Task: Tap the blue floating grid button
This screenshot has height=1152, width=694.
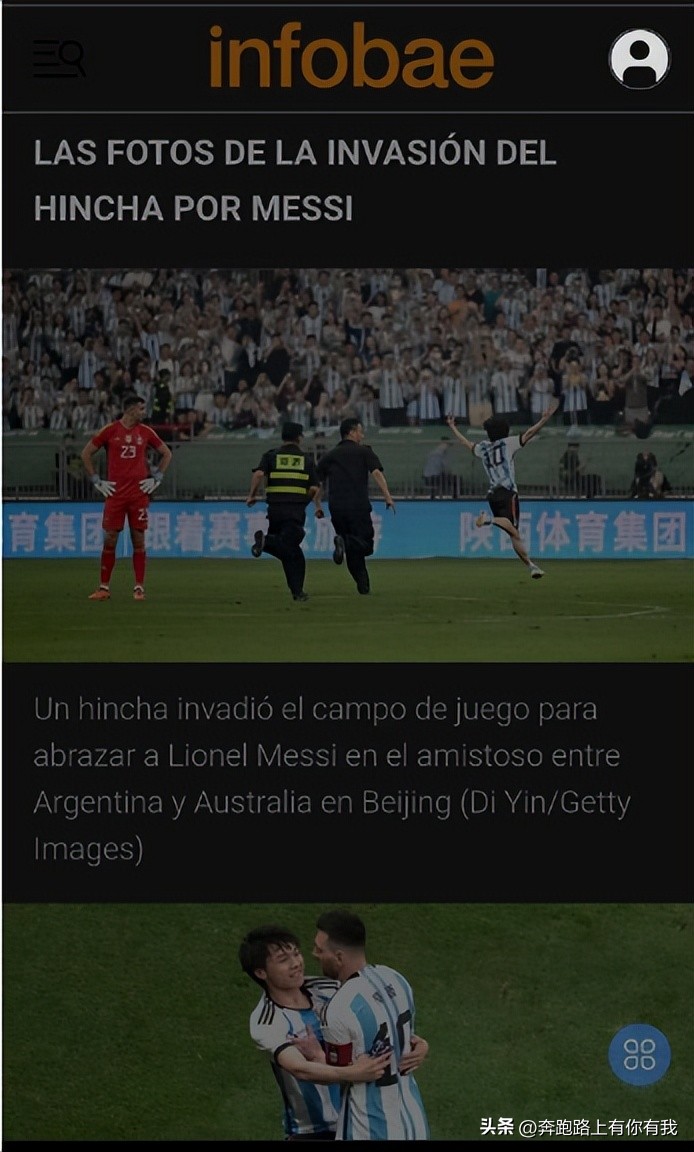Action: [x=639, y=1054]
